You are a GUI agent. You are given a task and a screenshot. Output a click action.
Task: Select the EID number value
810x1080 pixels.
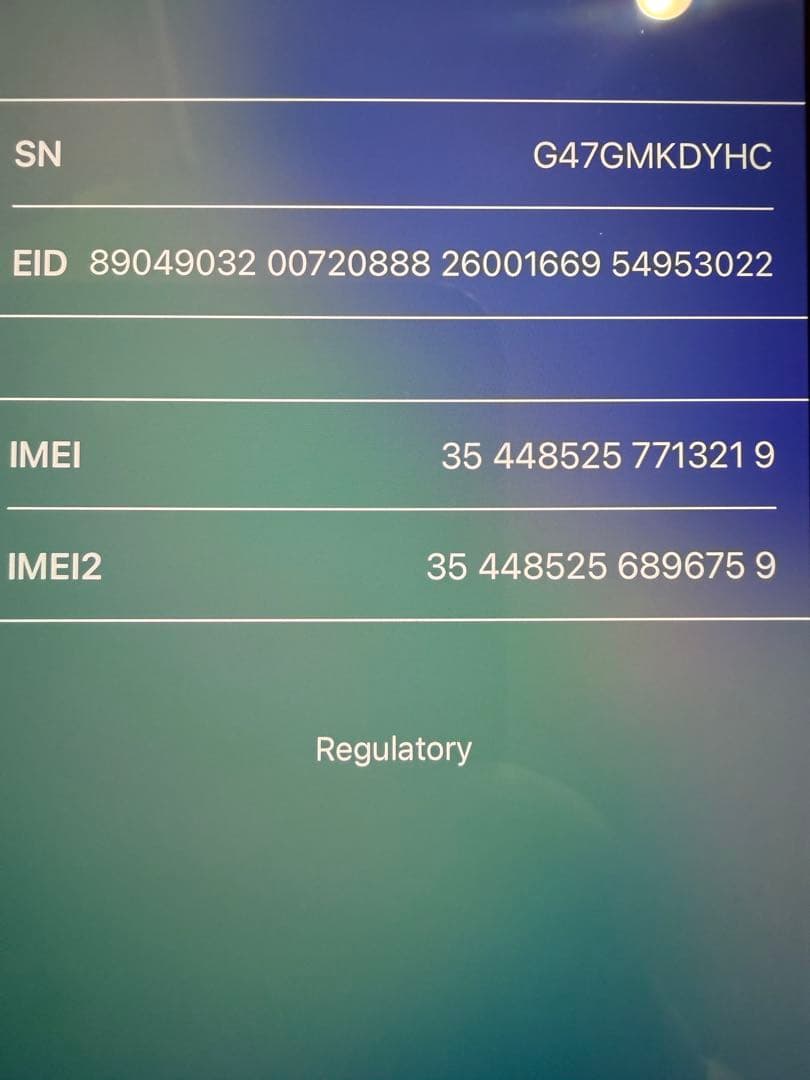(430, 264)
